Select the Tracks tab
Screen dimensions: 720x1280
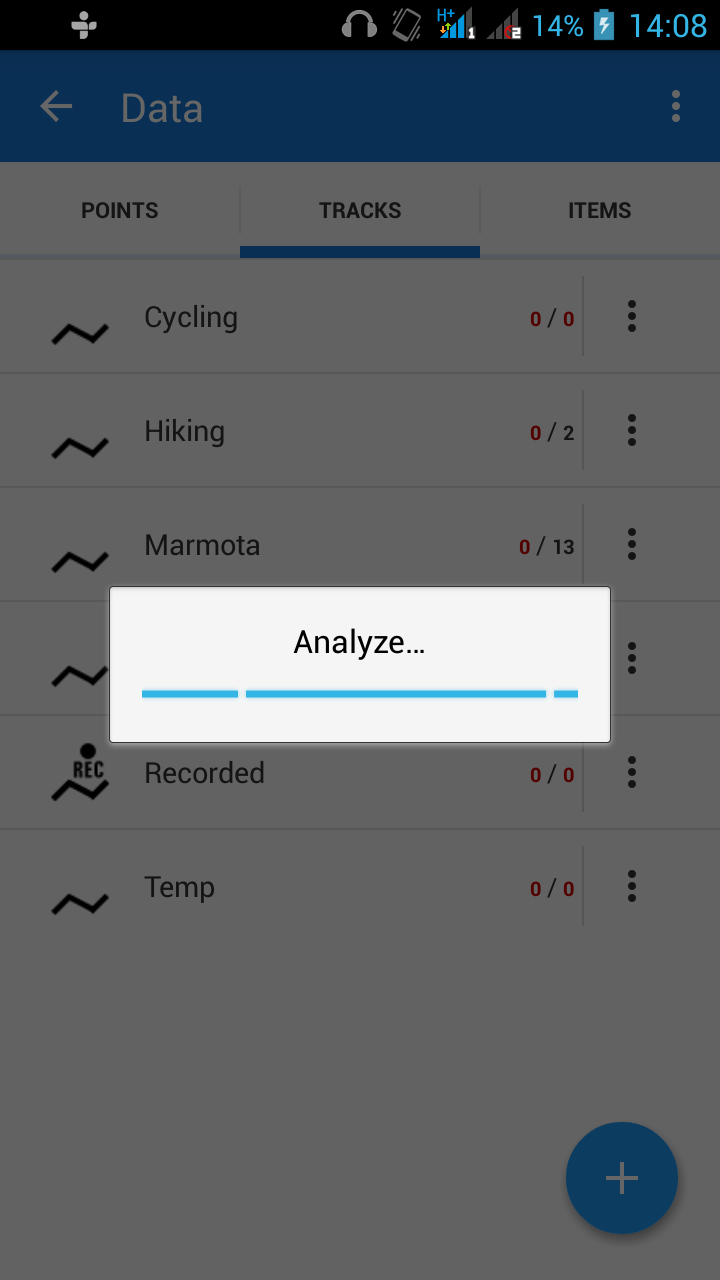[x=360, y=211]
